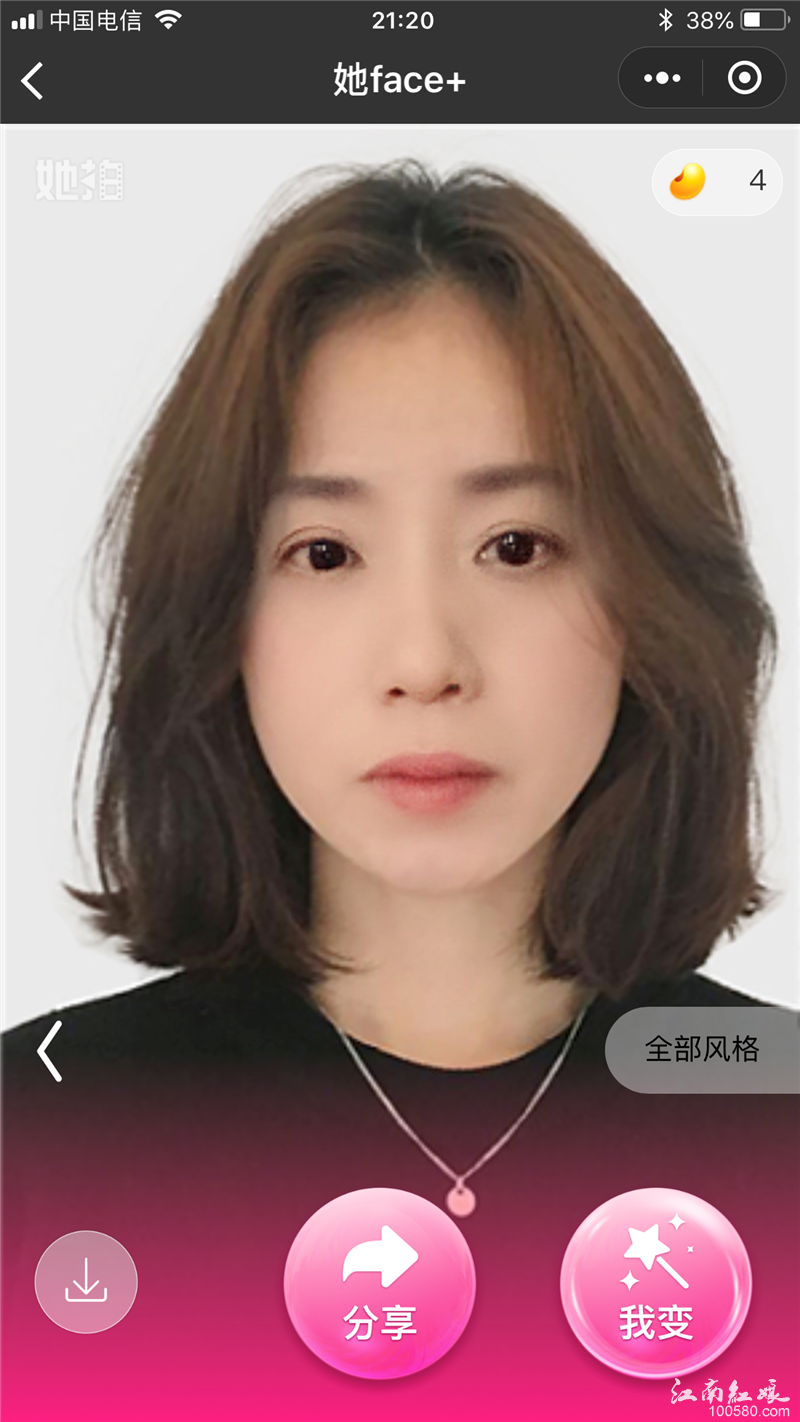Go back using the top-left arrow
Image resolution: width=800 pixels, height=1422 pixels.
pyautogui.click(x=33, y=80)
